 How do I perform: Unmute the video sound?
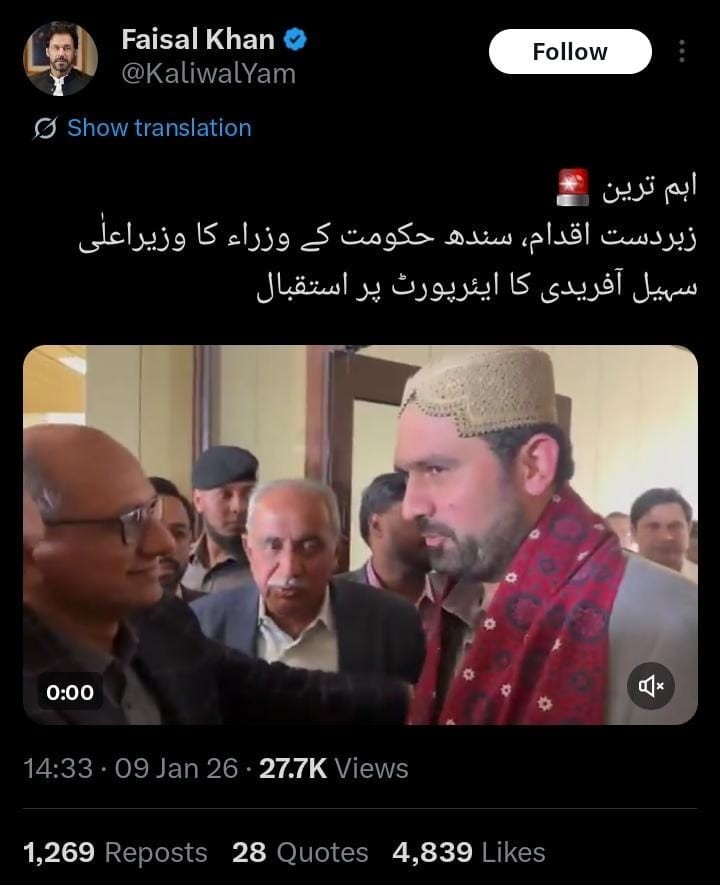coord(651,685)
